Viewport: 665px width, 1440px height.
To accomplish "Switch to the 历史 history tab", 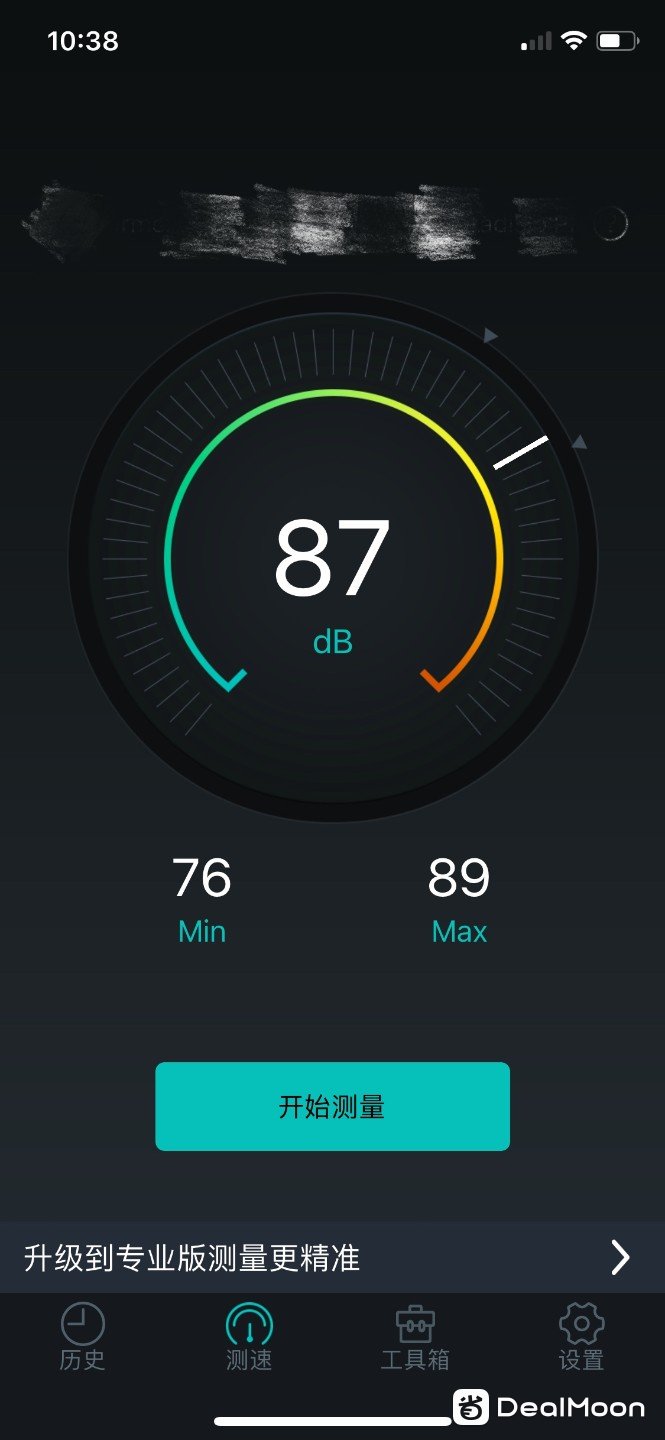I will click(x=82, y=1336).
